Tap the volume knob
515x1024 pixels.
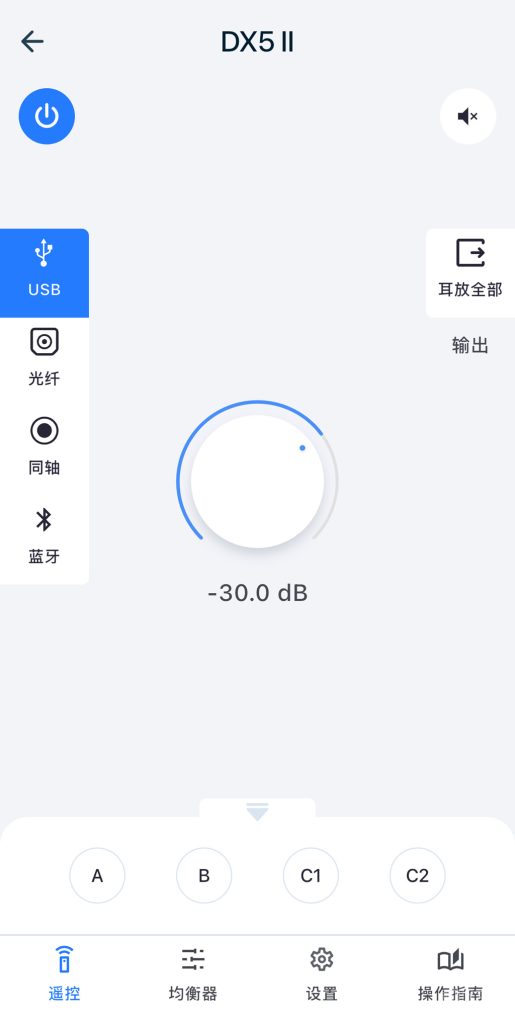point(257,481)
